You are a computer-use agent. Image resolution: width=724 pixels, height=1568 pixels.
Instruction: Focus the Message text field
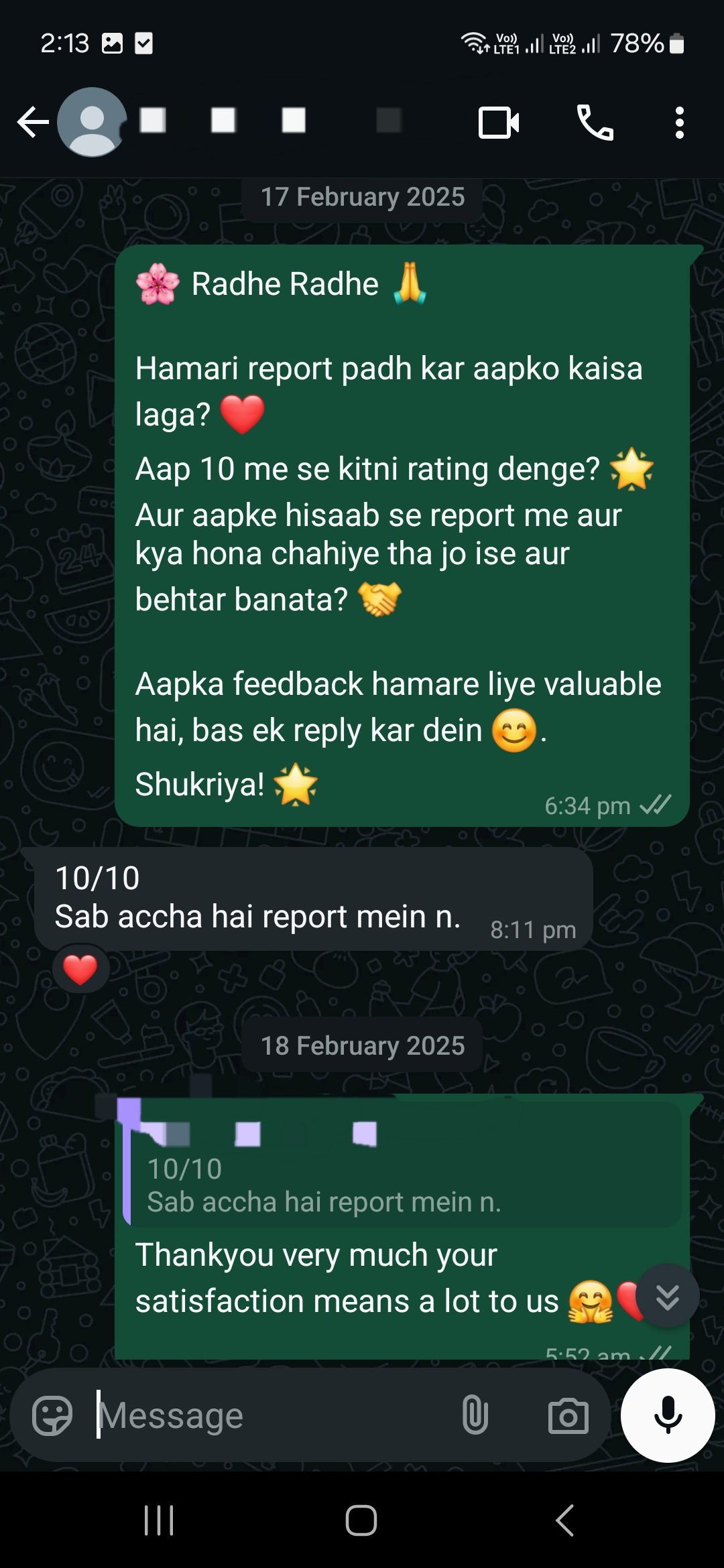point(268,1415)
